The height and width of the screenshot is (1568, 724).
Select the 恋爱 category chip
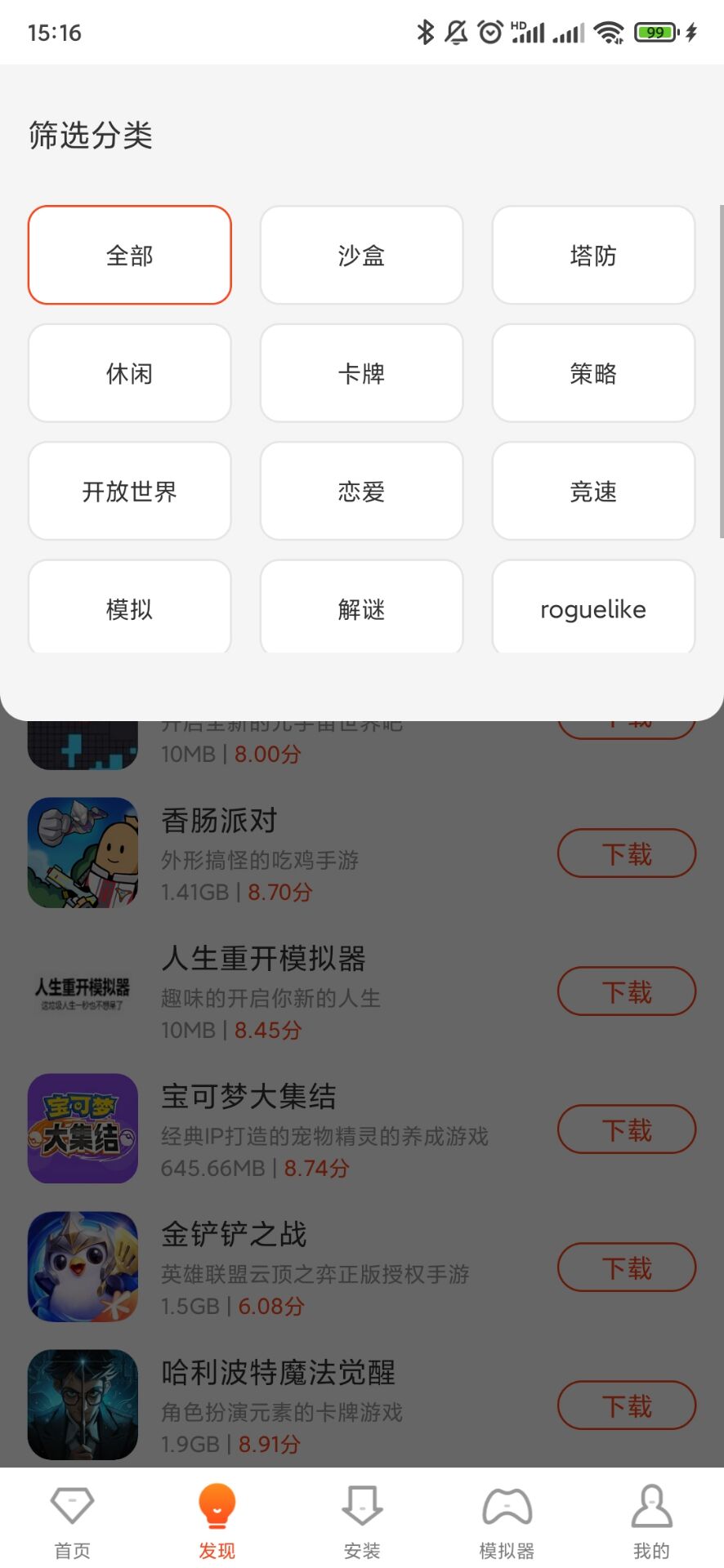(x=361, y=491)
